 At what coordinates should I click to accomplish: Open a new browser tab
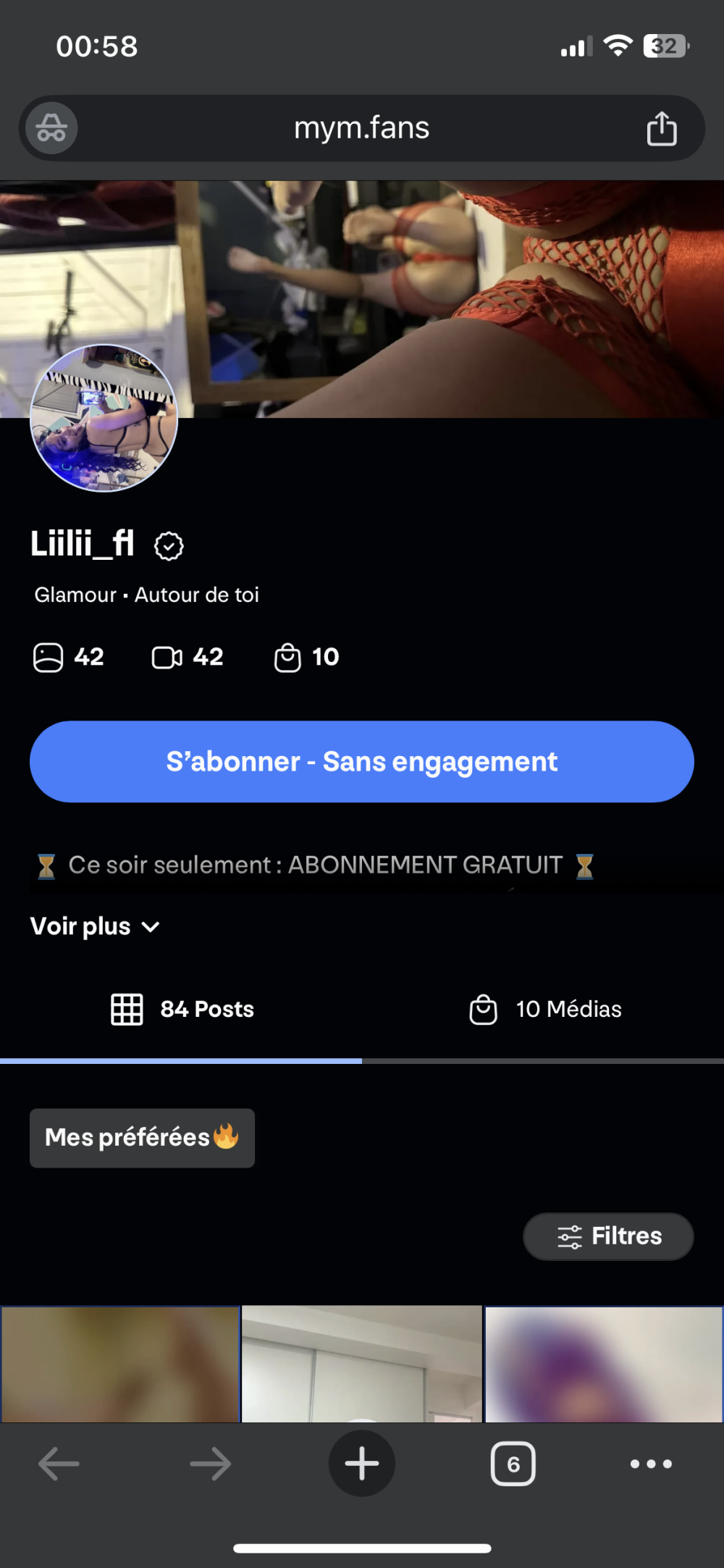point(362,1464)
